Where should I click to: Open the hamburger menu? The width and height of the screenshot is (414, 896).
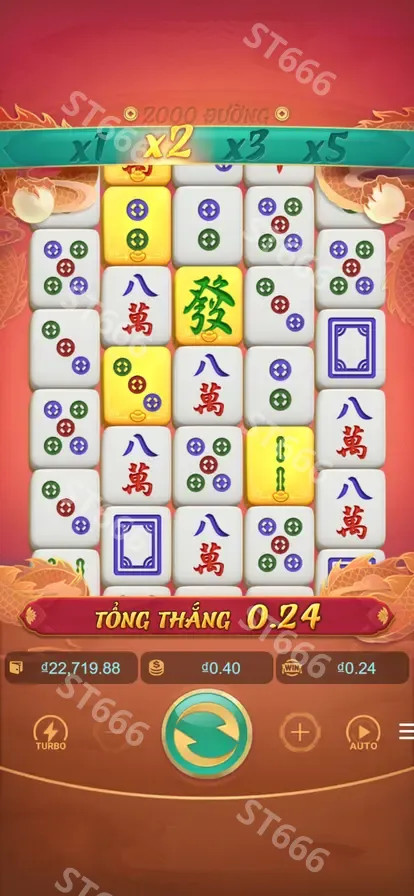coord(407,731)
